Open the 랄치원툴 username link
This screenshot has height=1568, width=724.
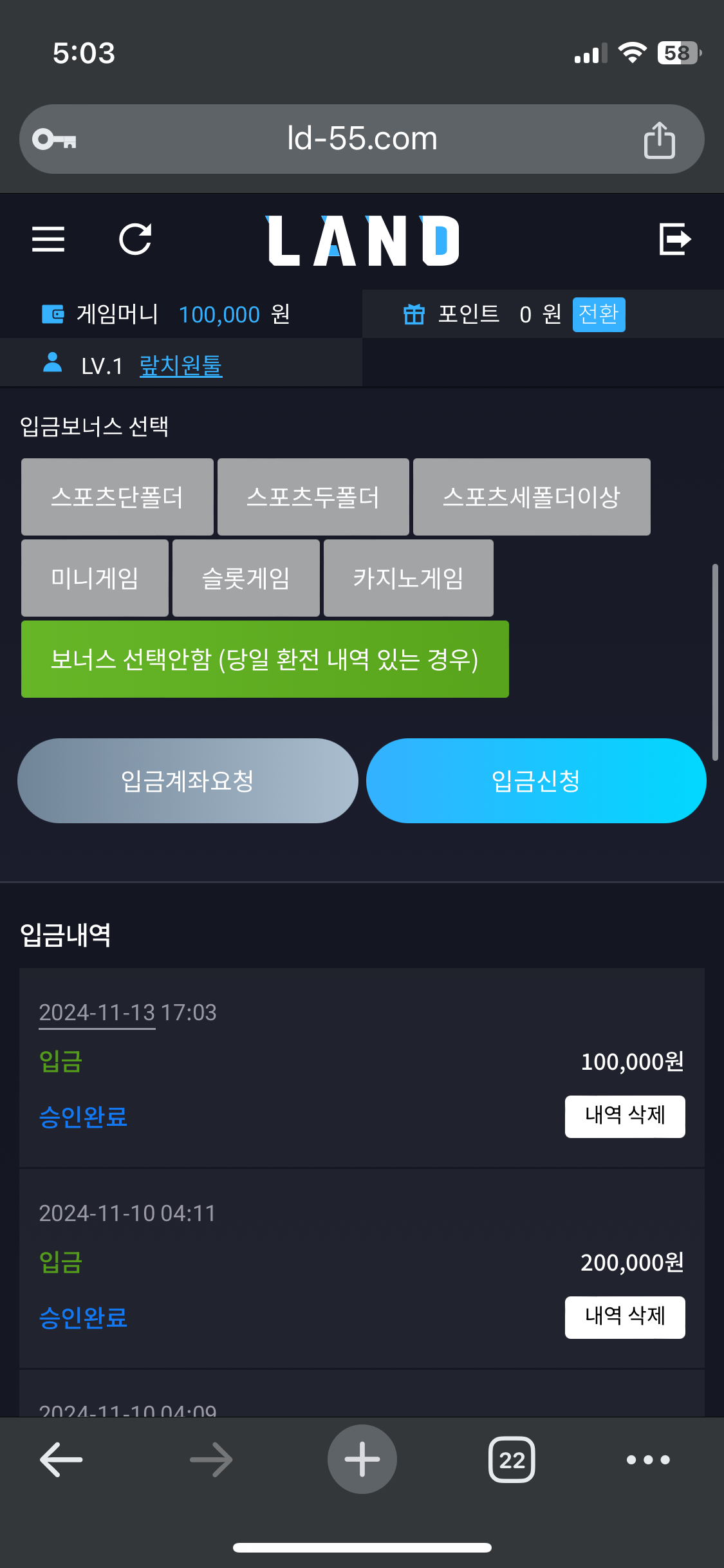pyautogui.click(x=181, y=366)
